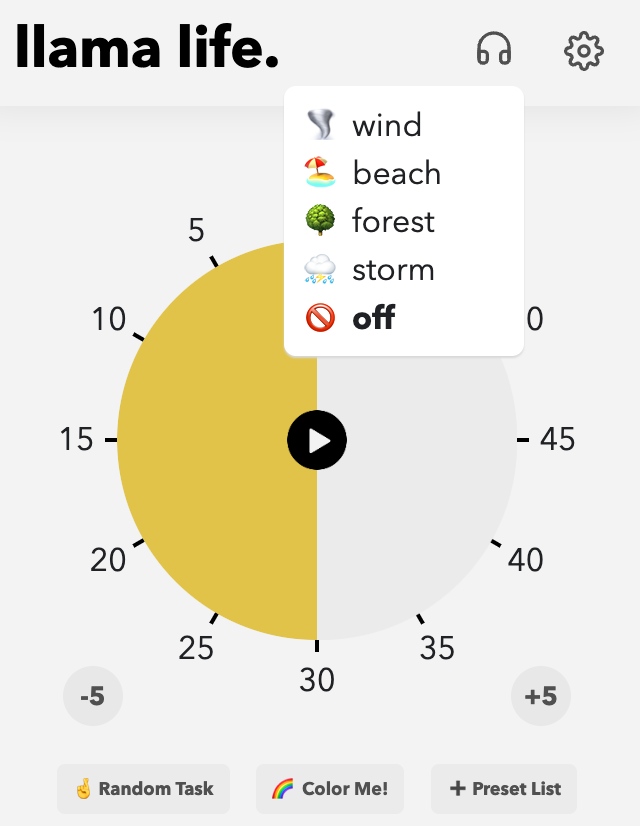The width and height of the screenshot is (640, 826).
Task: Select the storm sound
Action: click(x=392, y=270)
